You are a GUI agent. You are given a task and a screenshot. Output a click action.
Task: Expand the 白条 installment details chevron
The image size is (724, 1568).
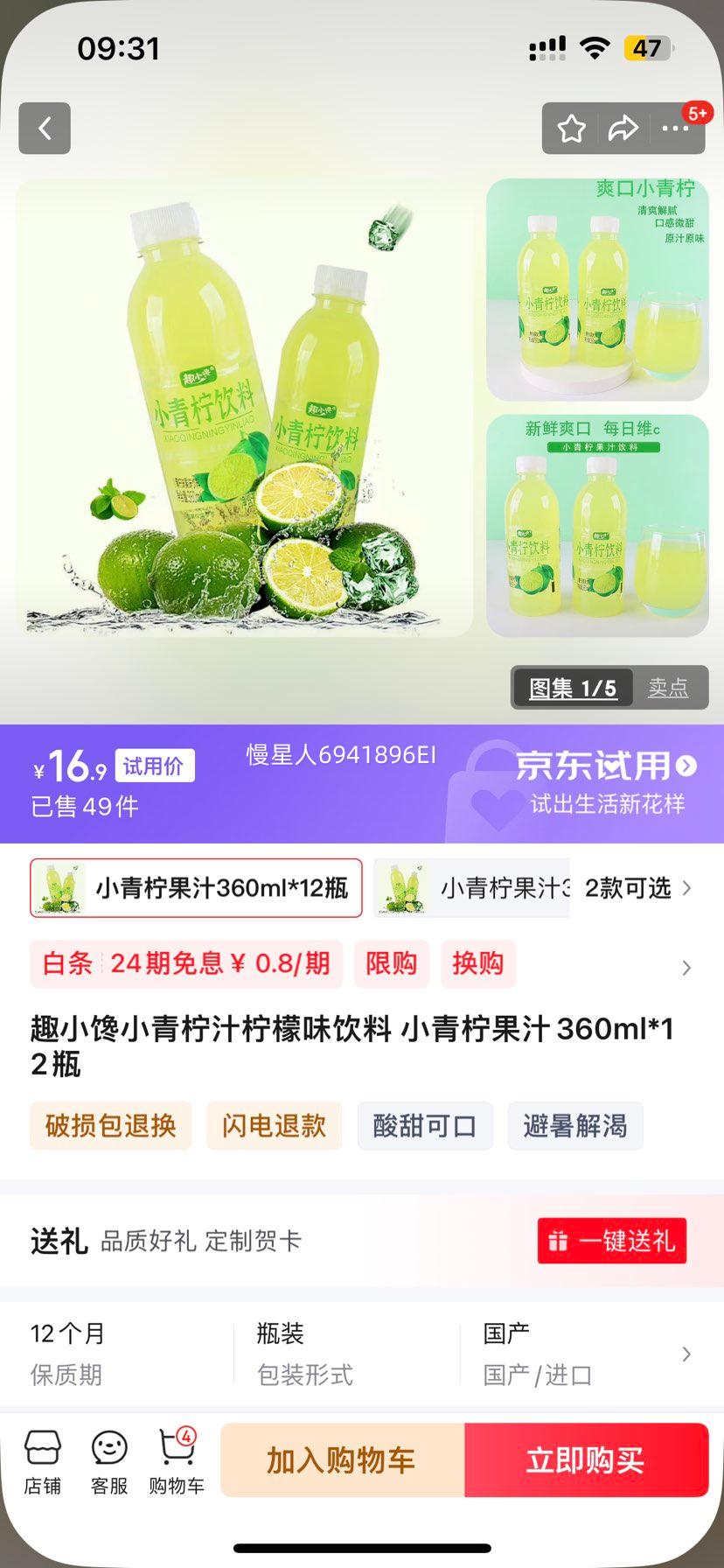pos(685,968)
